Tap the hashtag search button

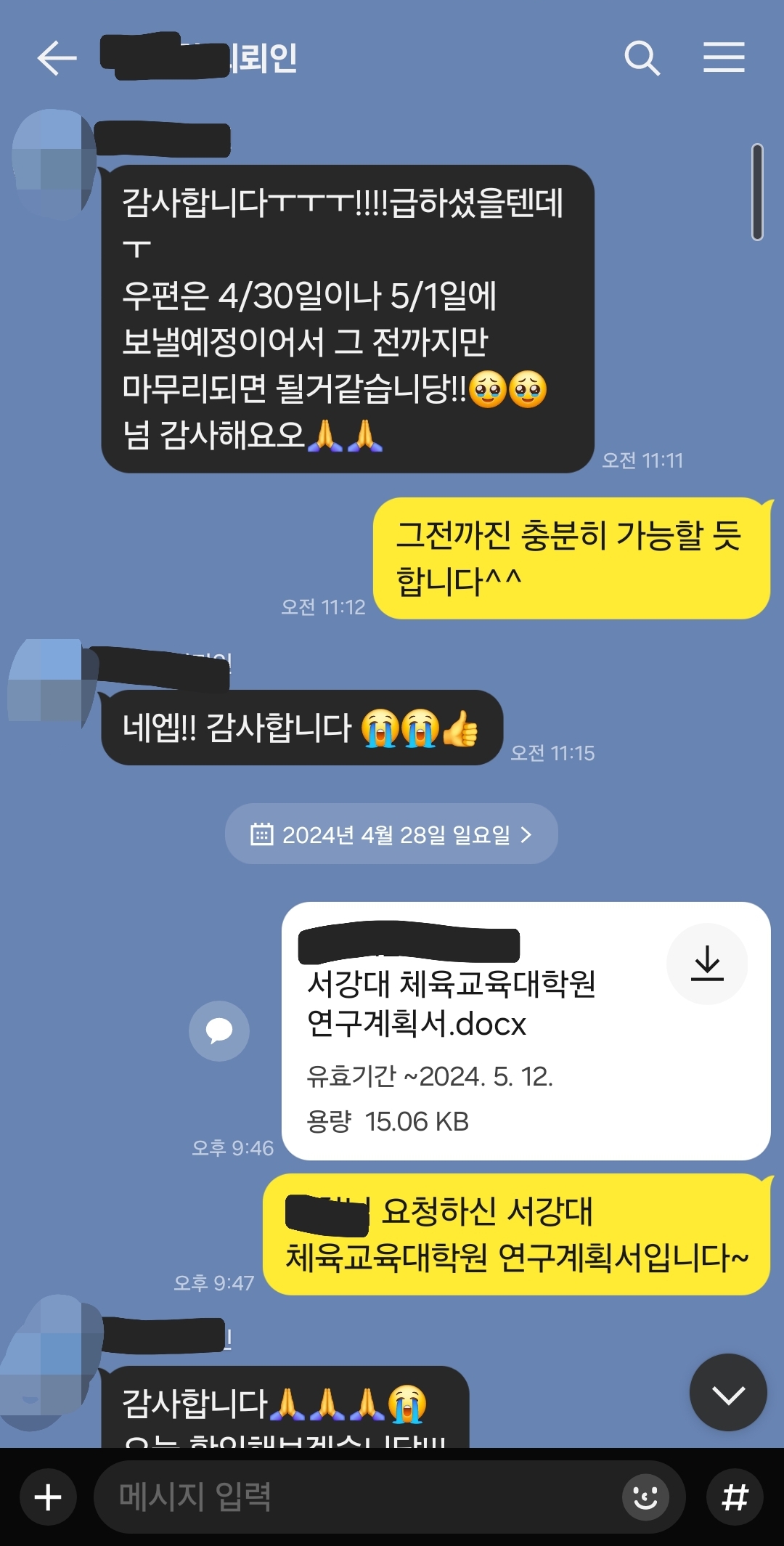point(735,1497)
